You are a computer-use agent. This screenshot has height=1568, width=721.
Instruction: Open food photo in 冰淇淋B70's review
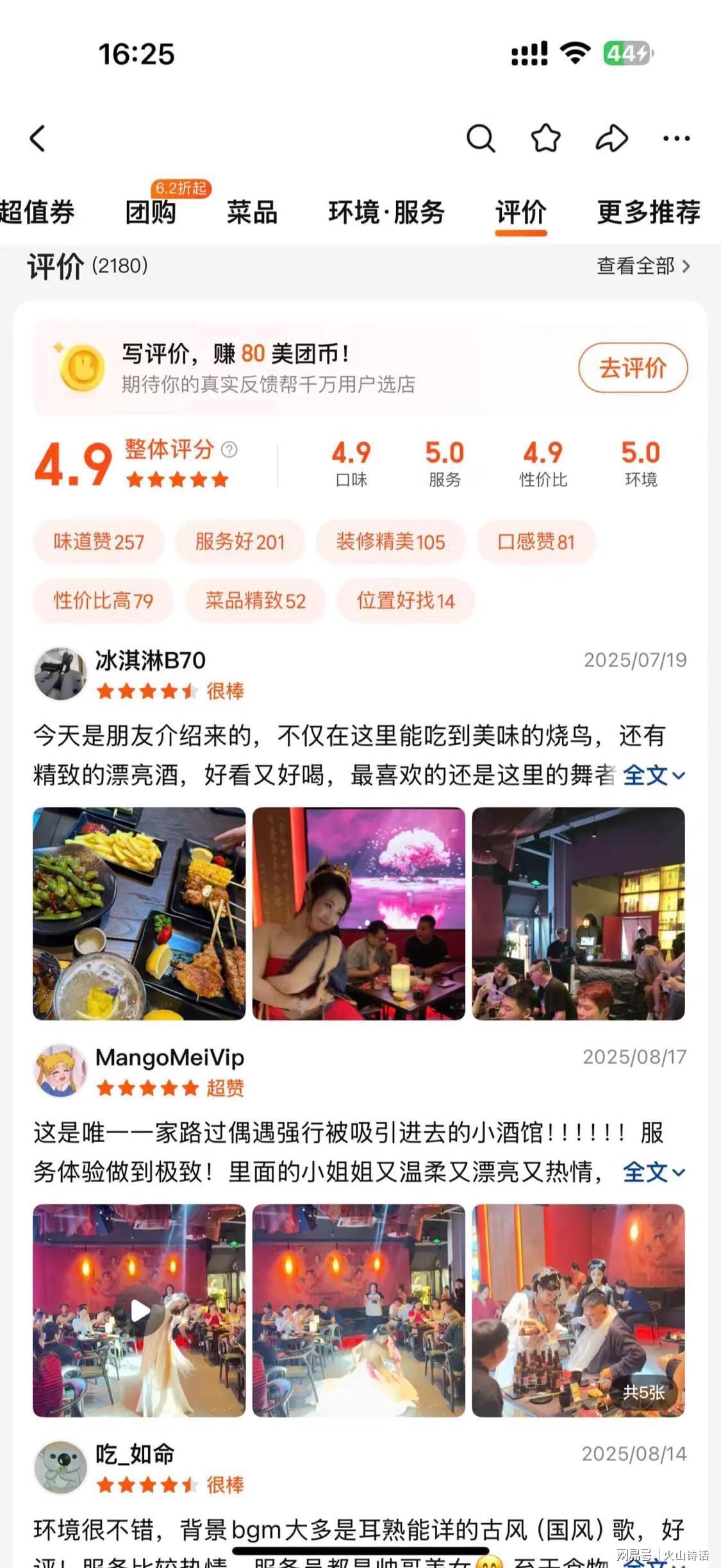[139, 913]
